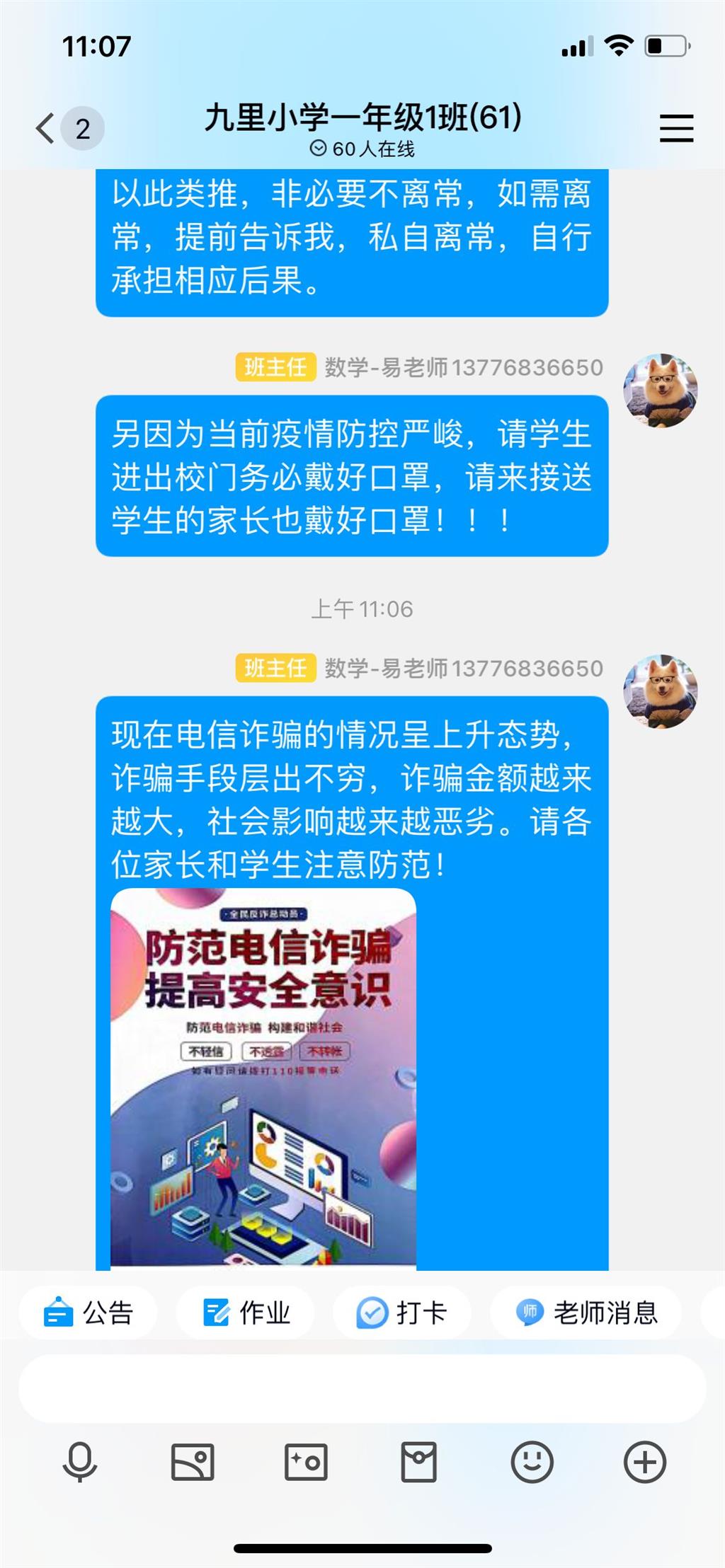Open the teacher's avatar on the fraud-warning message
The image size is (725, 1568).
click(x=660, y=691)
